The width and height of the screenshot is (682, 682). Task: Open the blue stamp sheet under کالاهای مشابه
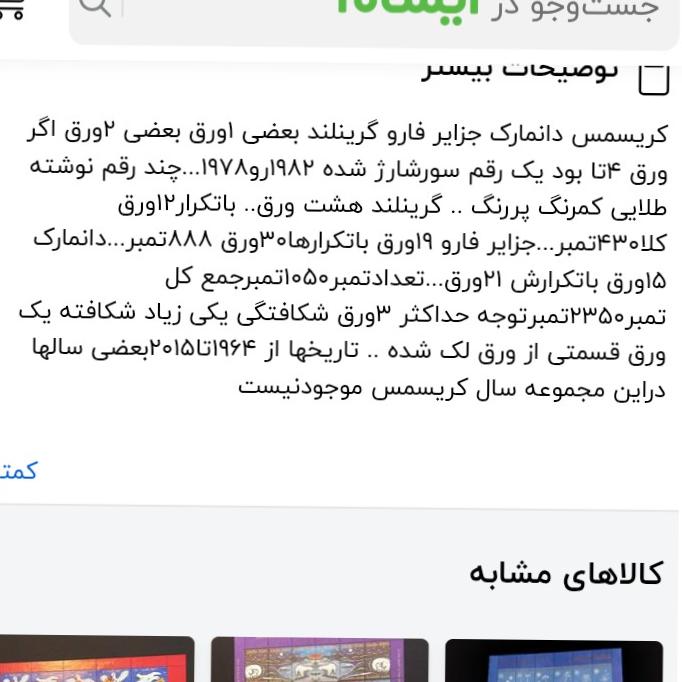554,661
